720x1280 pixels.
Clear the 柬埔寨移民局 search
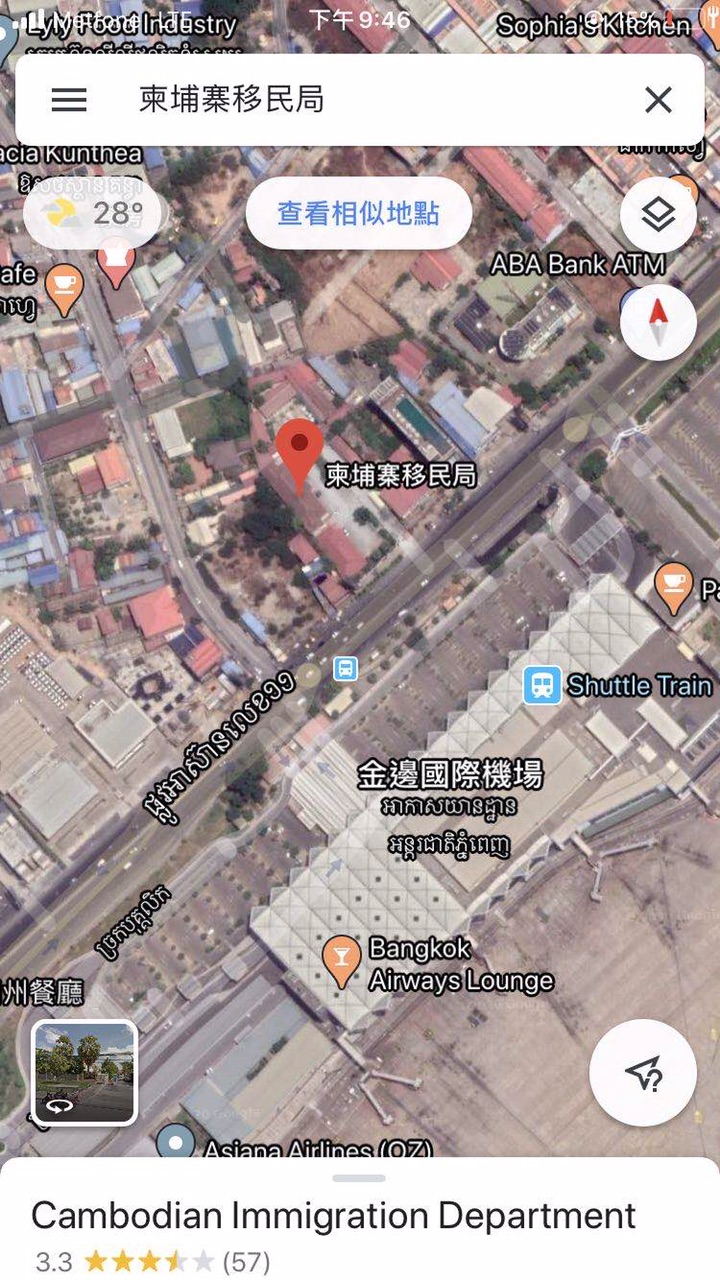pyautogui.click(x=657, y=100)
